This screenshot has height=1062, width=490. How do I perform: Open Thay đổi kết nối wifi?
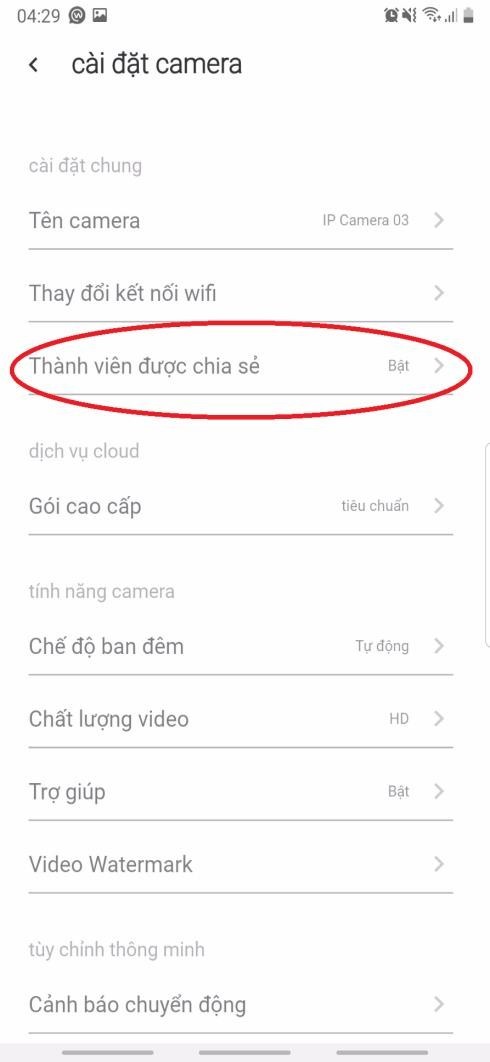point(241,293)
